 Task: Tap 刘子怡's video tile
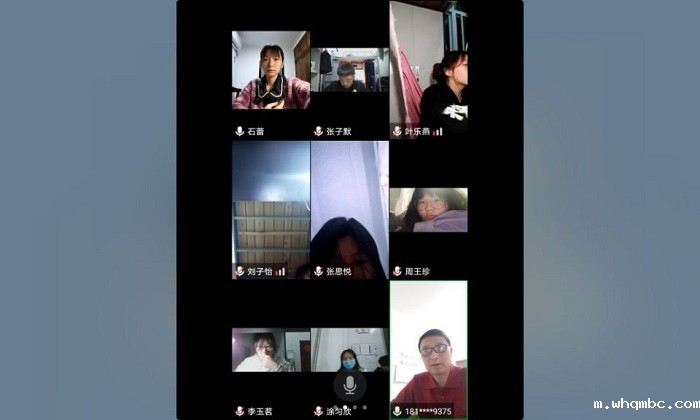click(271, 209)
